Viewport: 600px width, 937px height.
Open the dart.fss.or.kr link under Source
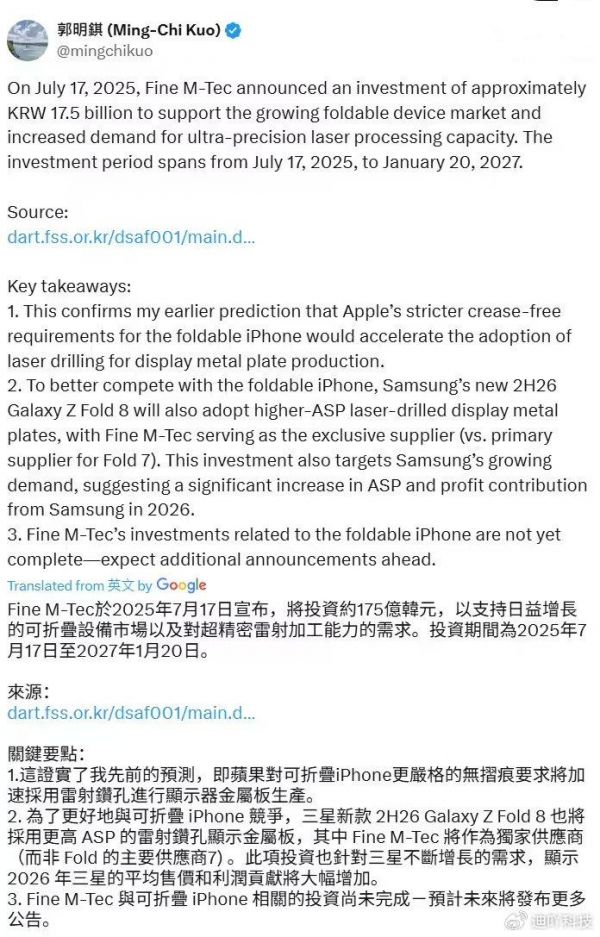coord(130,238)
